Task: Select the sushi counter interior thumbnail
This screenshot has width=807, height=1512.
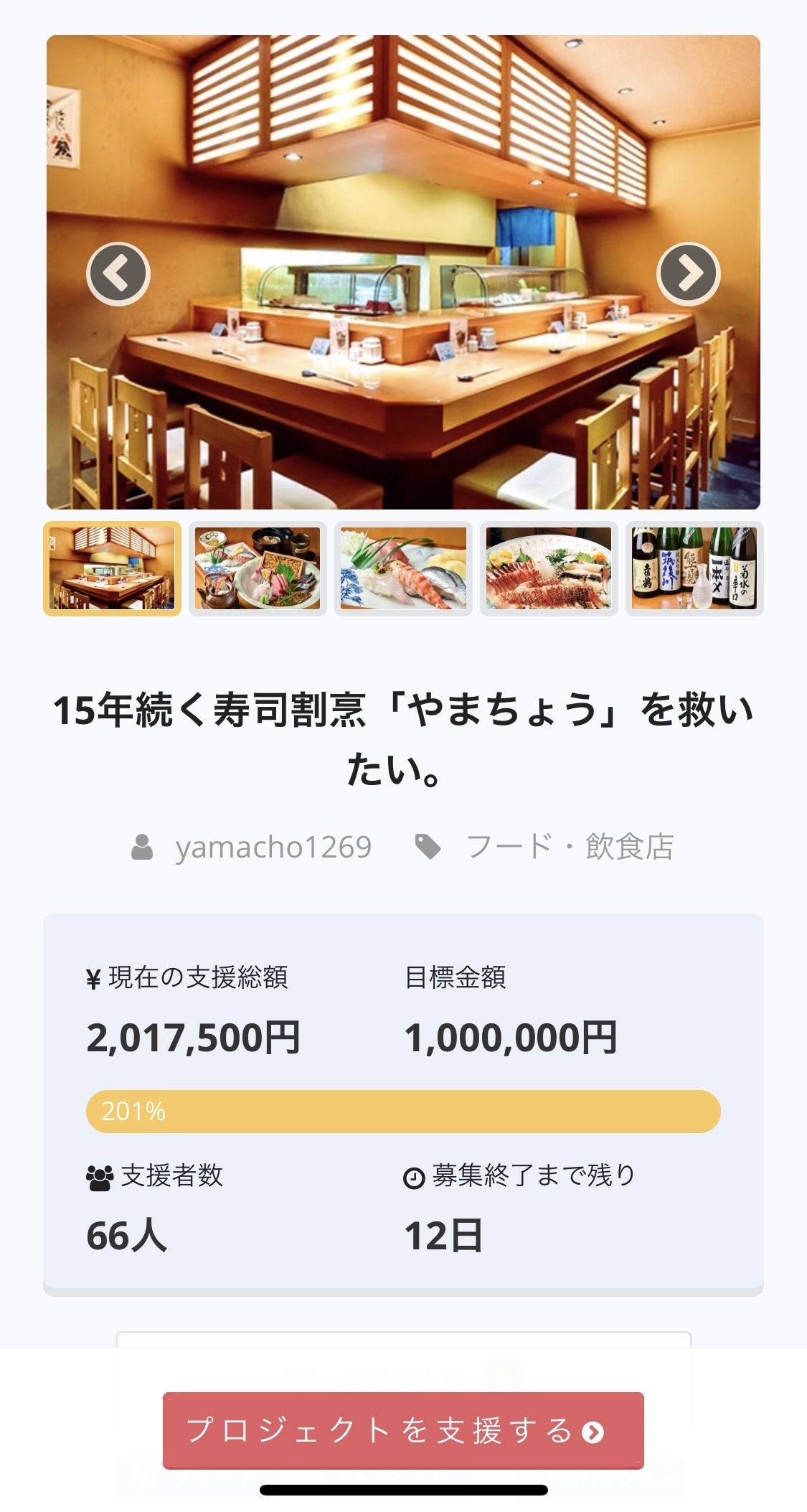Action: coord(113,568)
